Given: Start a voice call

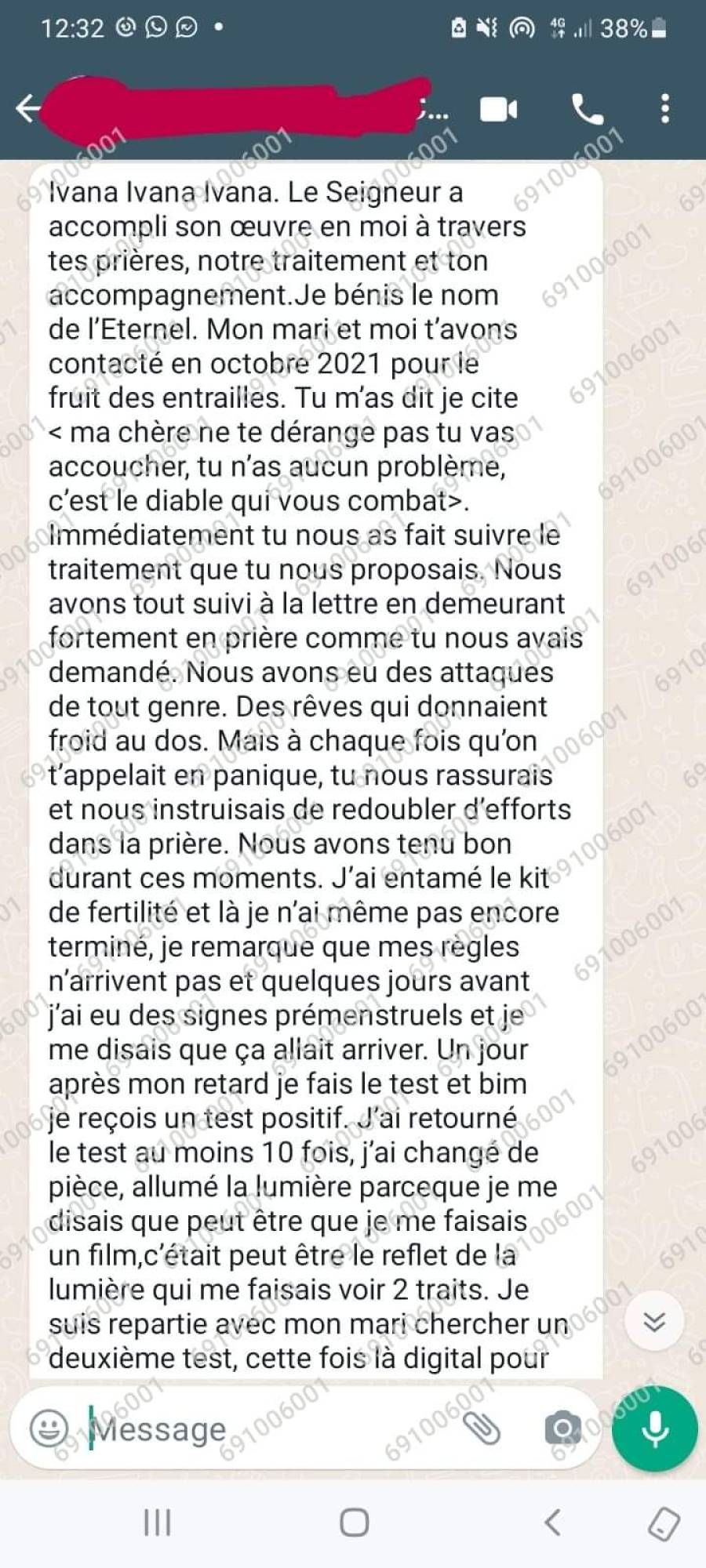Looking at the screenshot, I should click(x=588, y=110).
